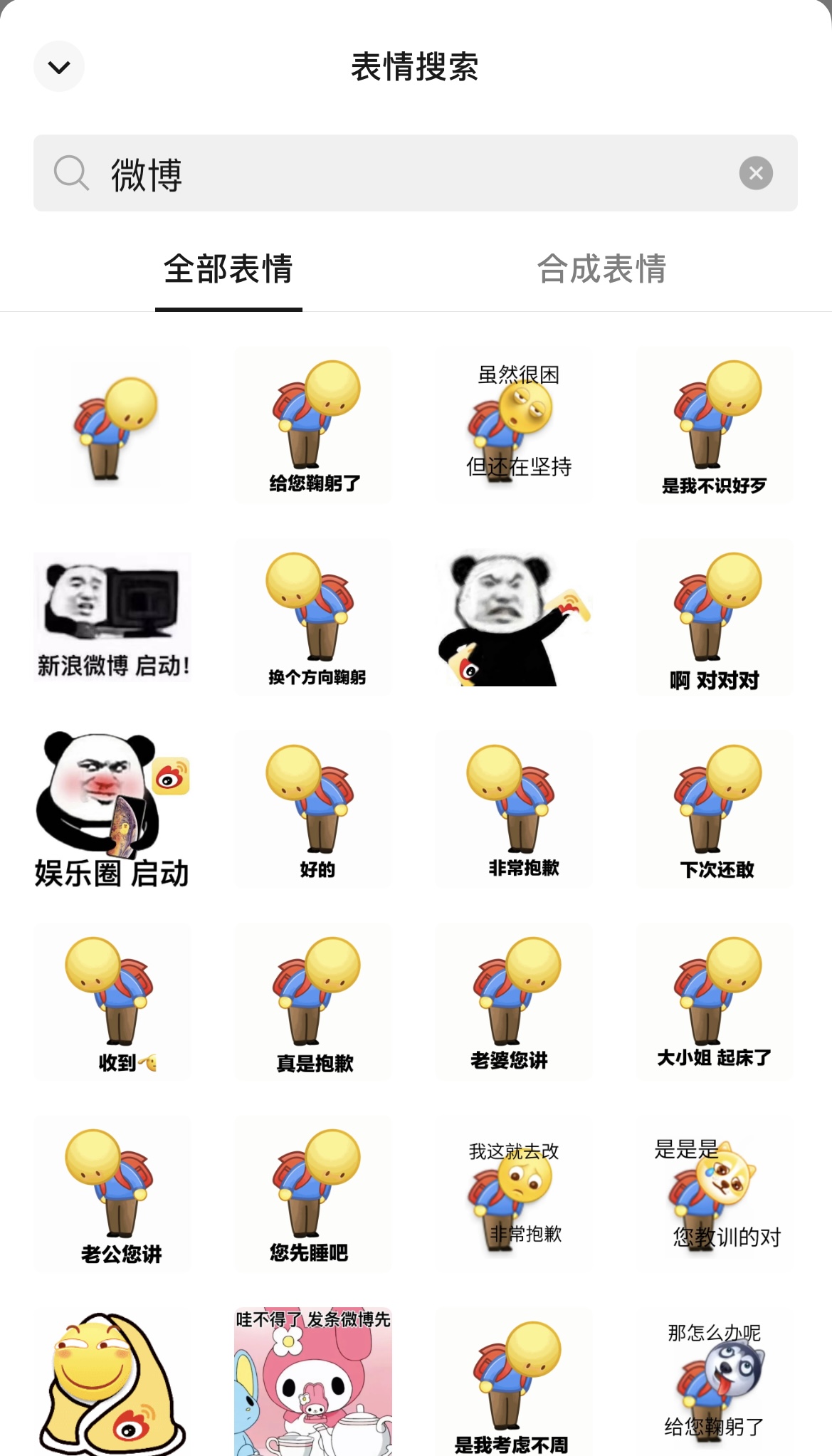Pick the 虽然很困 但还在坚持 sticker

point(514,425)
